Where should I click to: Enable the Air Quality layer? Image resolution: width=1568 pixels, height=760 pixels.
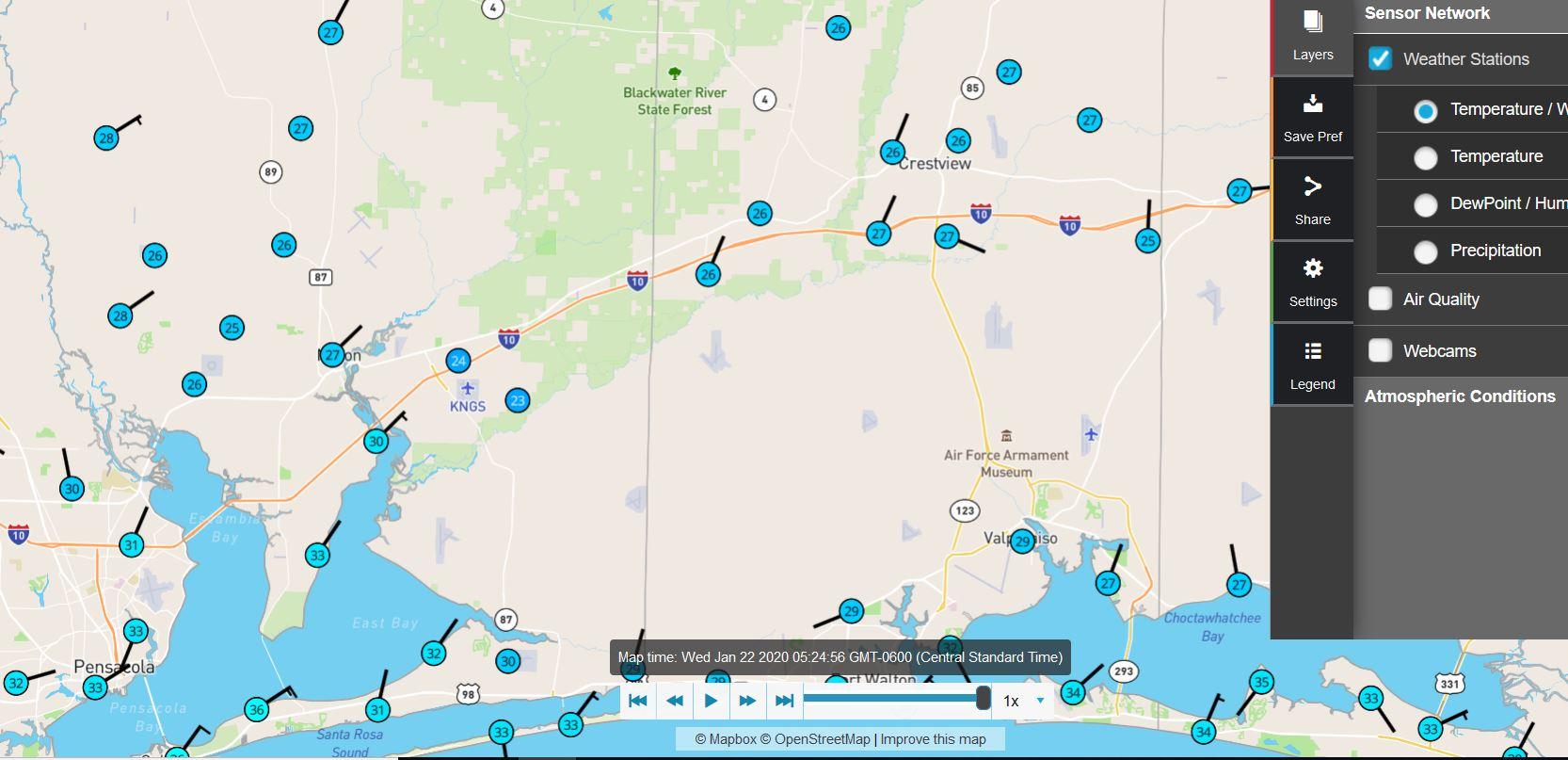[1380, 299]
